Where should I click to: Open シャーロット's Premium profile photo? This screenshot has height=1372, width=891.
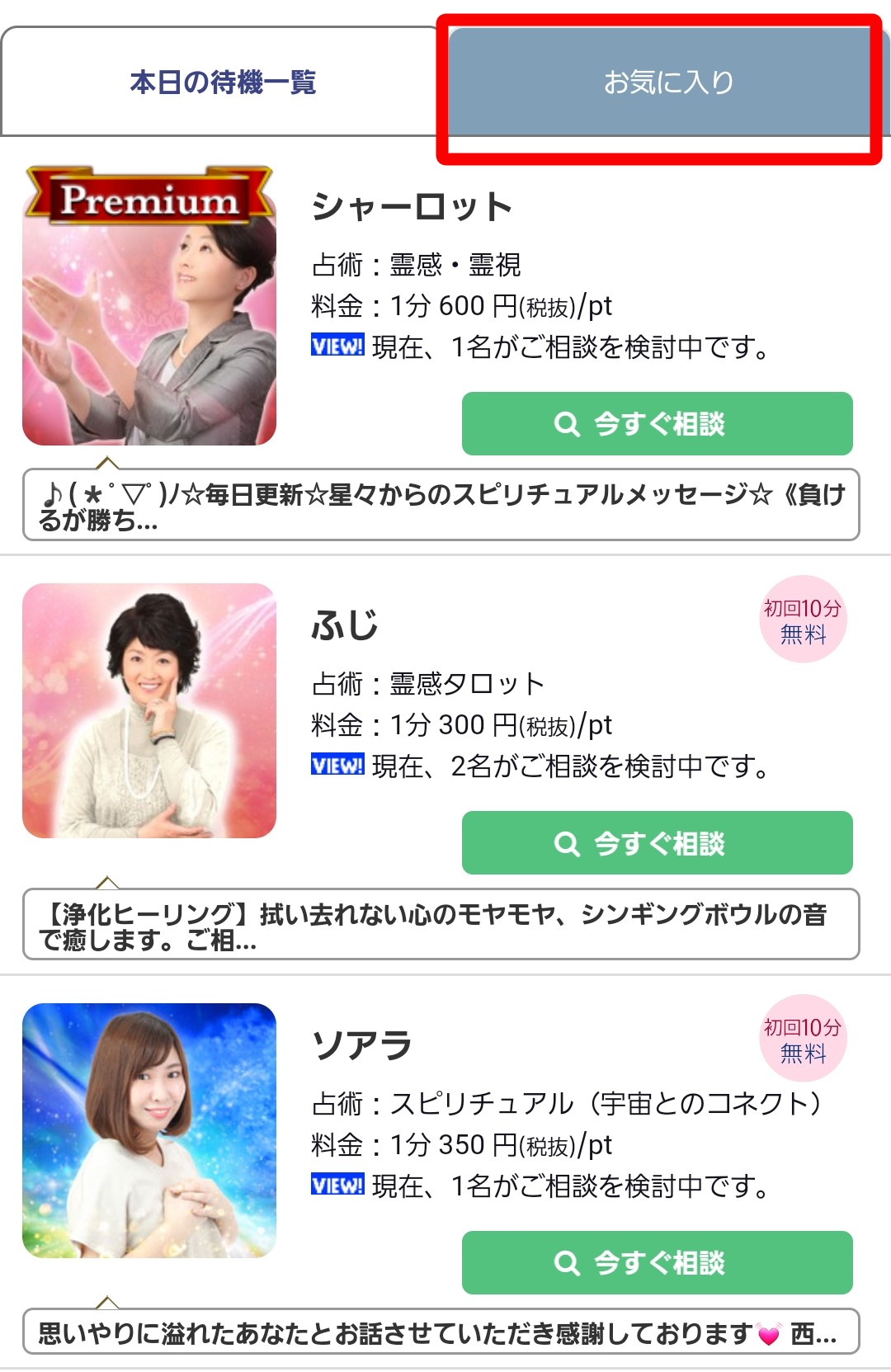coord(149,307)
